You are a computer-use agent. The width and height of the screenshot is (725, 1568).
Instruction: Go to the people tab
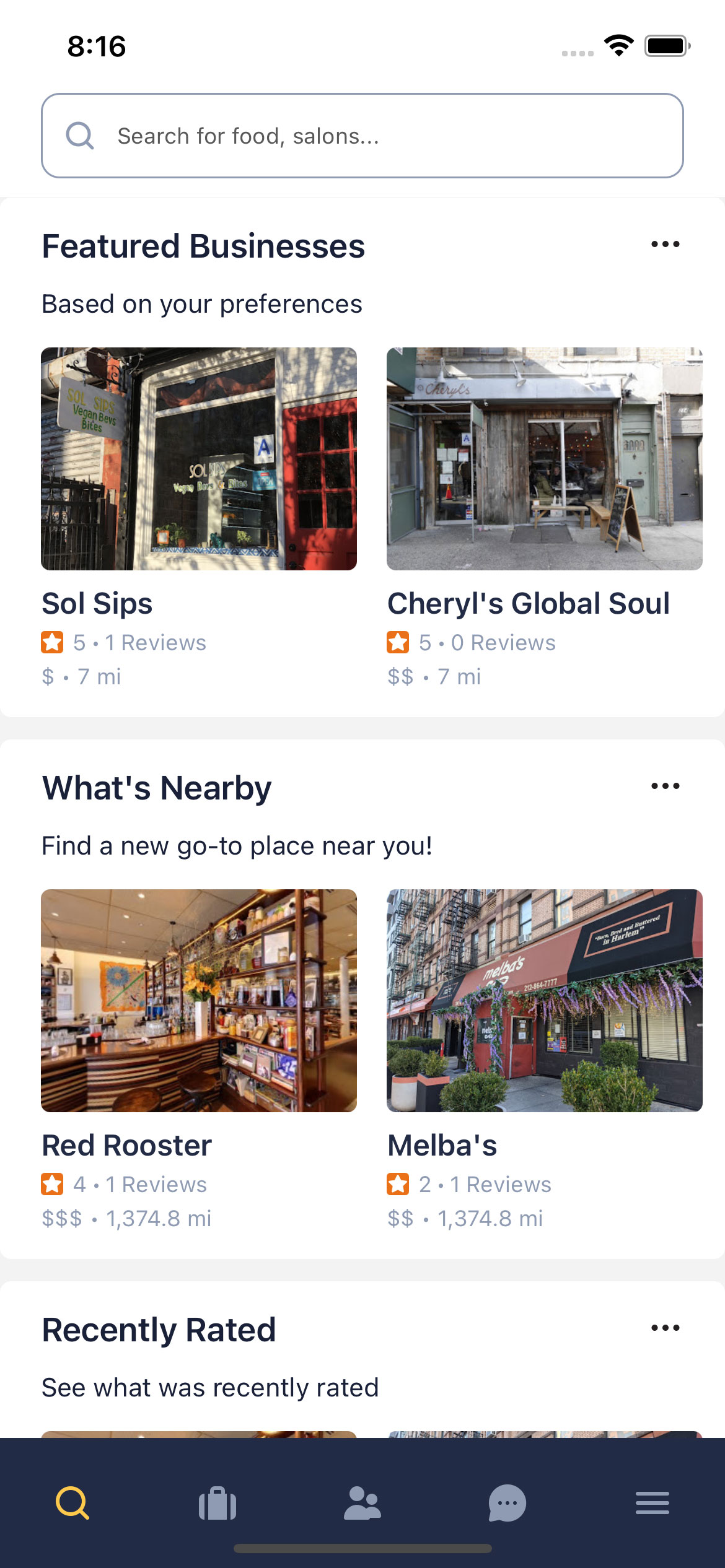coord(362,1503)
